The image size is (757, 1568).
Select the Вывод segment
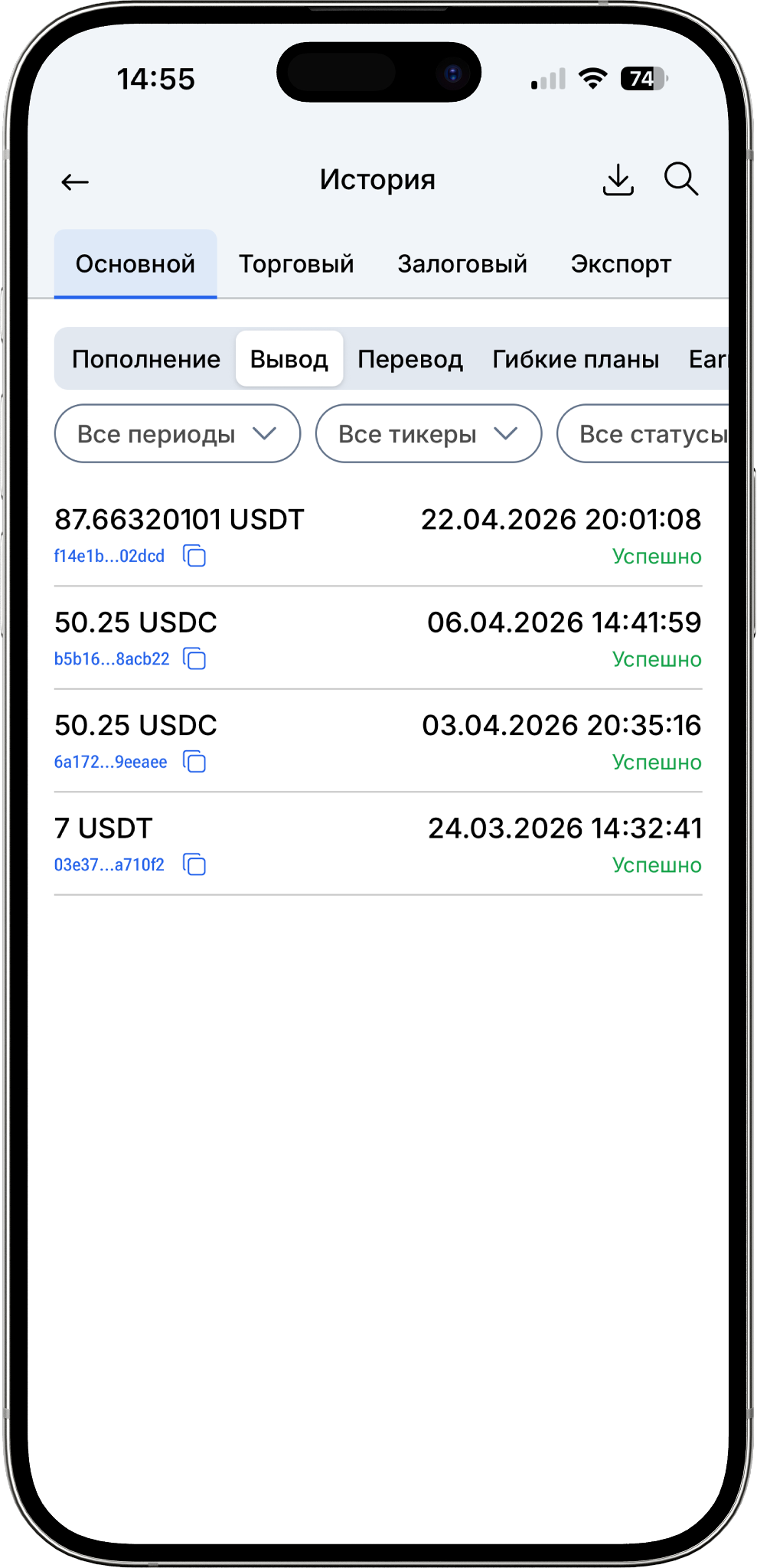(289, 359)
